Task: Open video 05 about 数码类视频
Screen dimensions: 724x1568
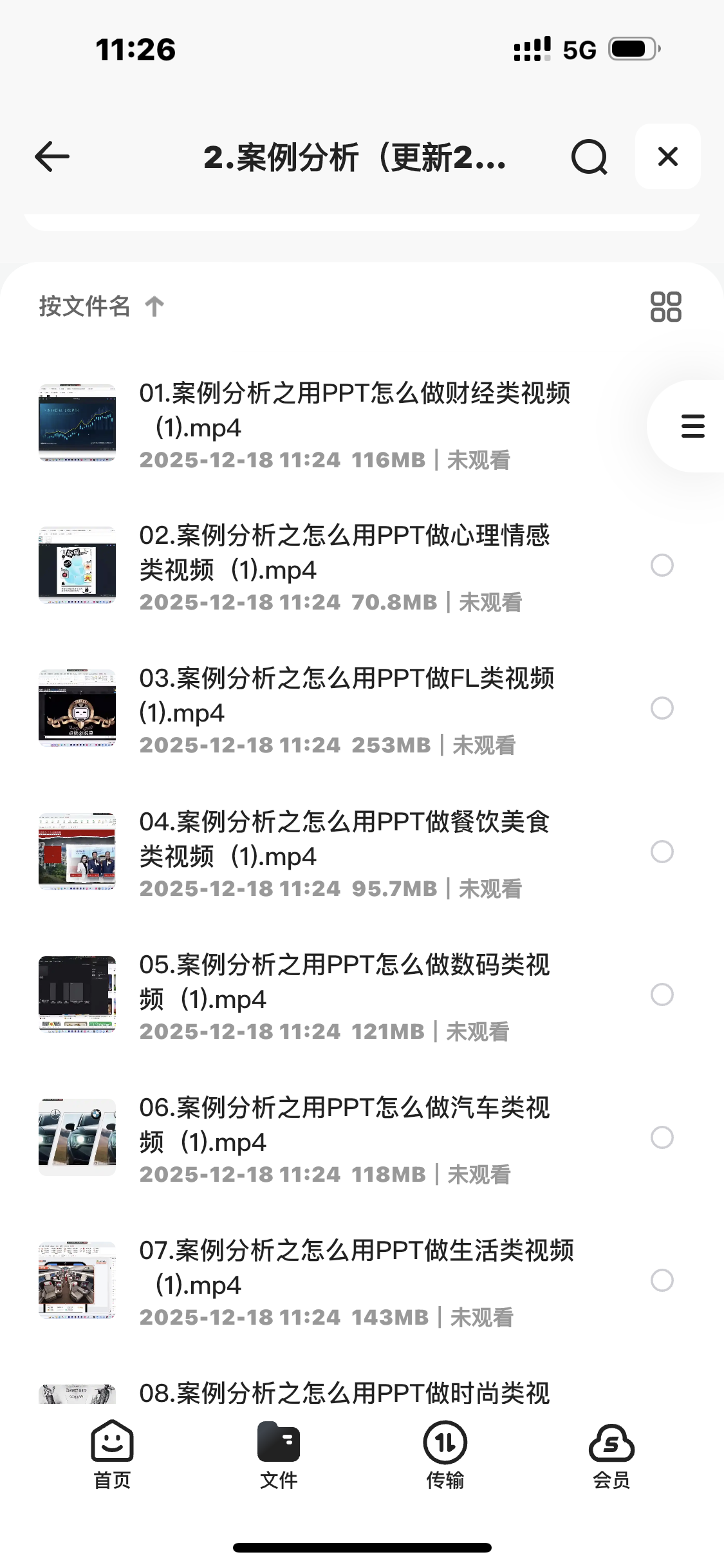Action: coord(344,982)
